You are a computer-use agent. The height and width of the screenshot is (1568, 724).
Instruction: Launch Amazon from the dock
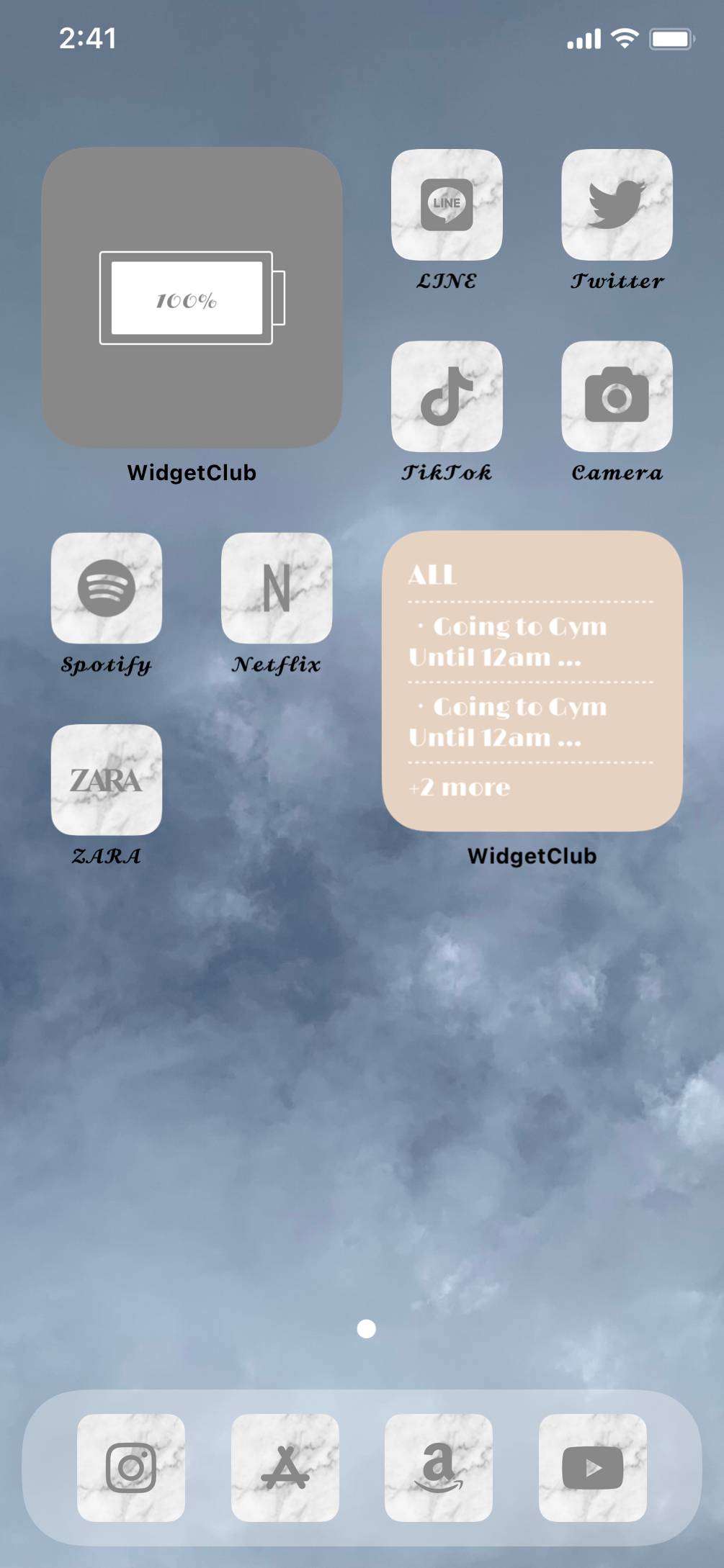click(x=439, y=1467)
